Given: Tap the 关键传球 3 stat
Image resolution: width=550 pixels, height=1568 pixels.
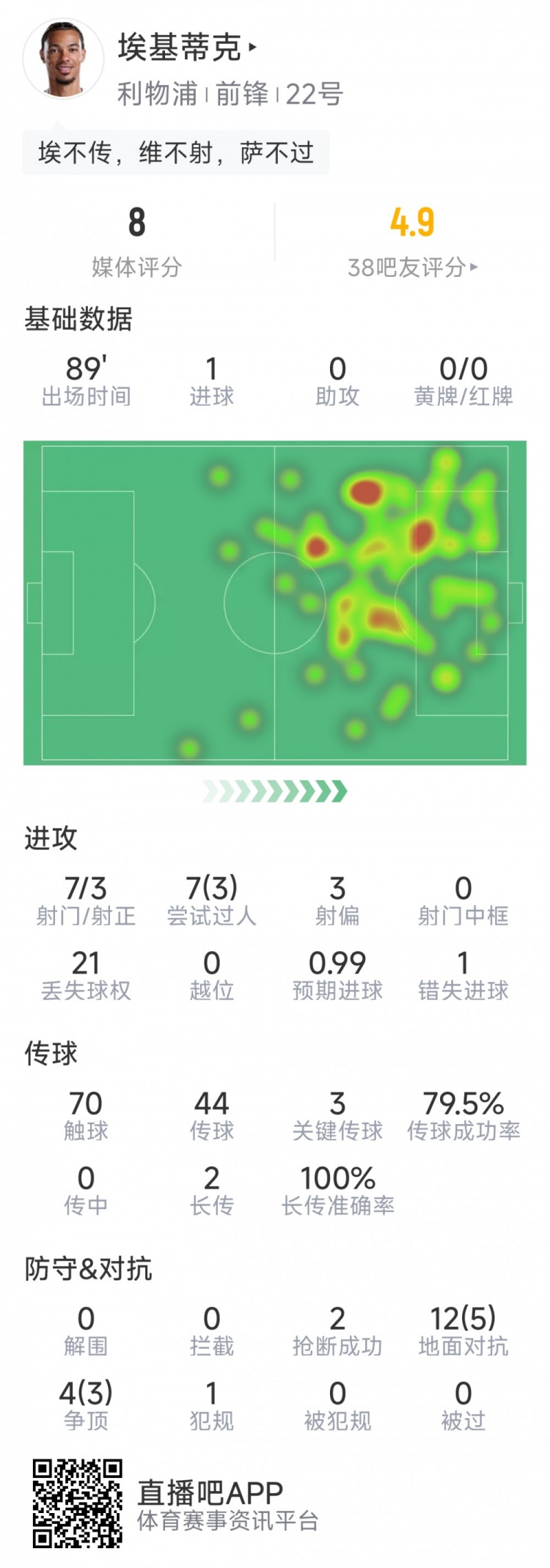Looking at the screenshot, I should point(337,1099).
